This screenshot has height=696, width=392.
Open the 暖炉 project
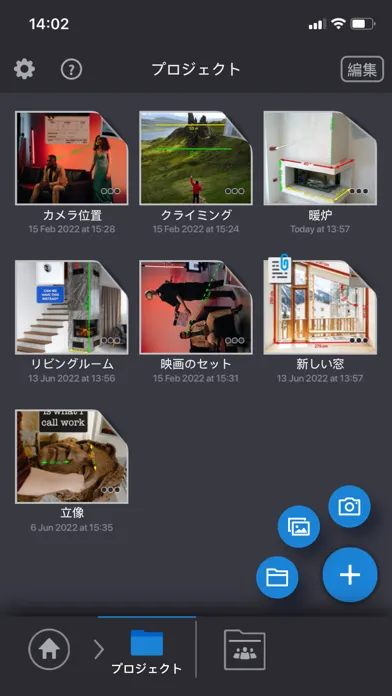320,158
